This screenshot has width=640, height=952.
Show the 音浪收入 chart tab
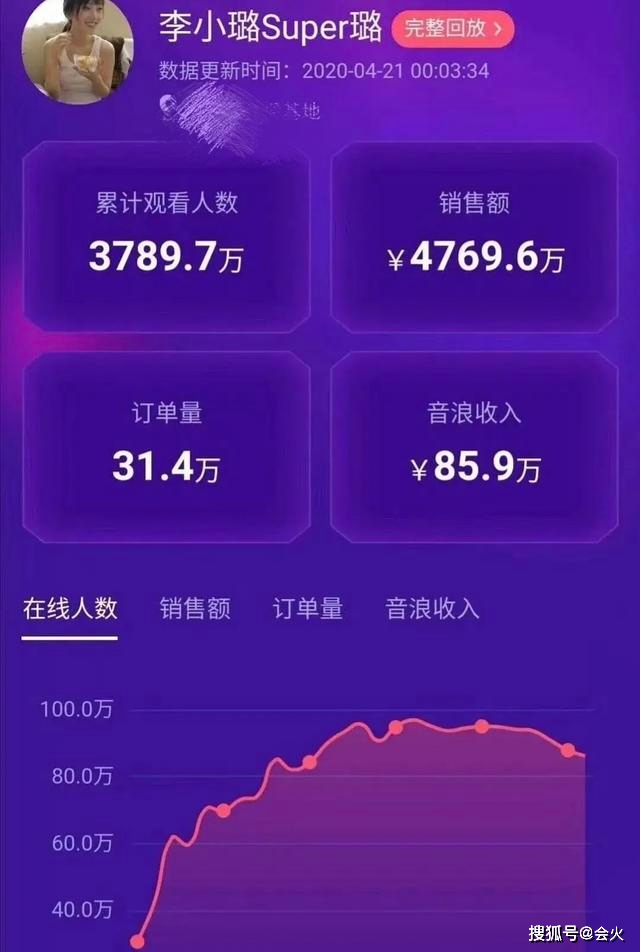(x=433, y=608)
